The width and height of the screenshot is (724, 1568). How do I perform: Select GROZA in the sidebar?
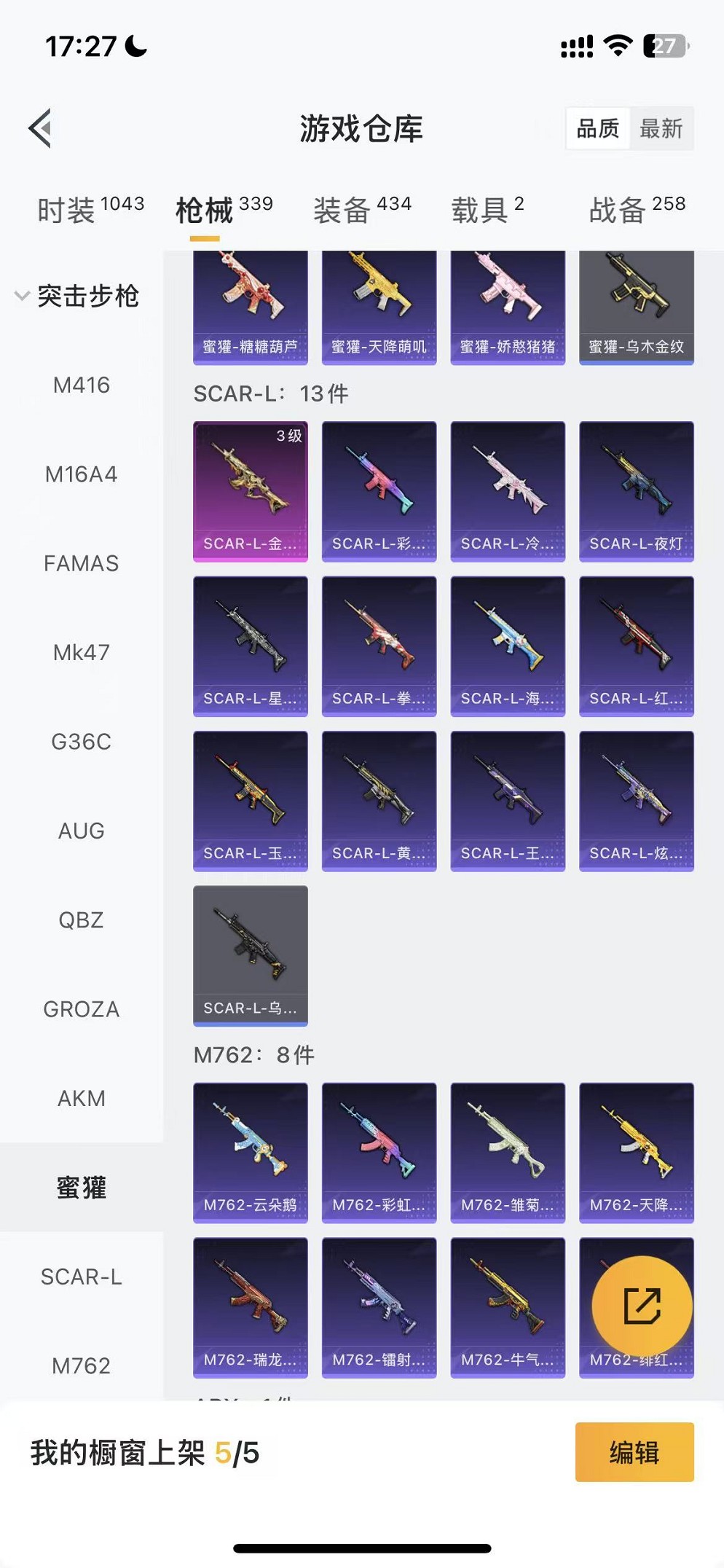tap(81, 1009)
